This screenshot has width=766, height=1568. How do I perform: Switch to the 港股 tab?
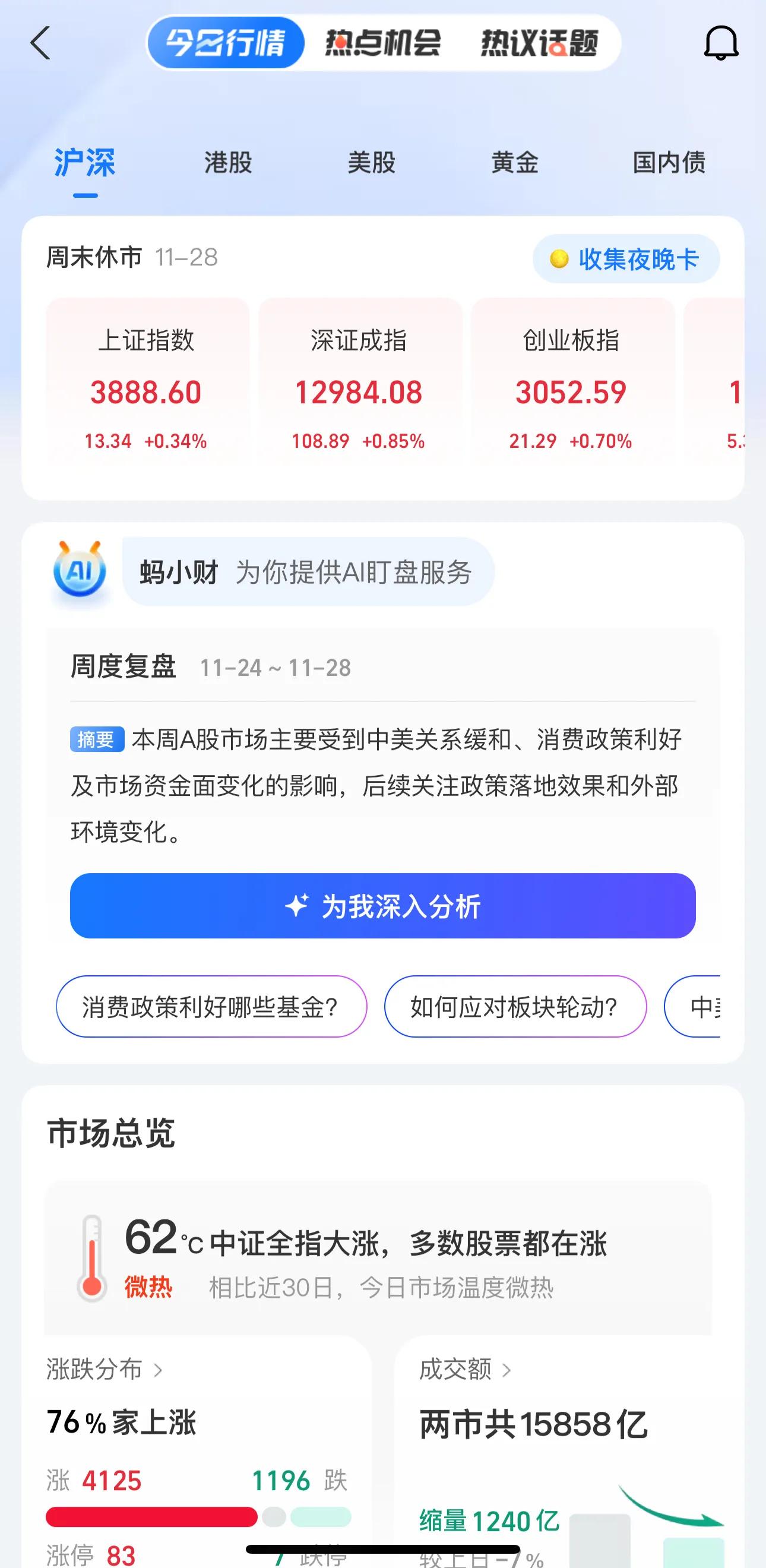tap(227, 163)
